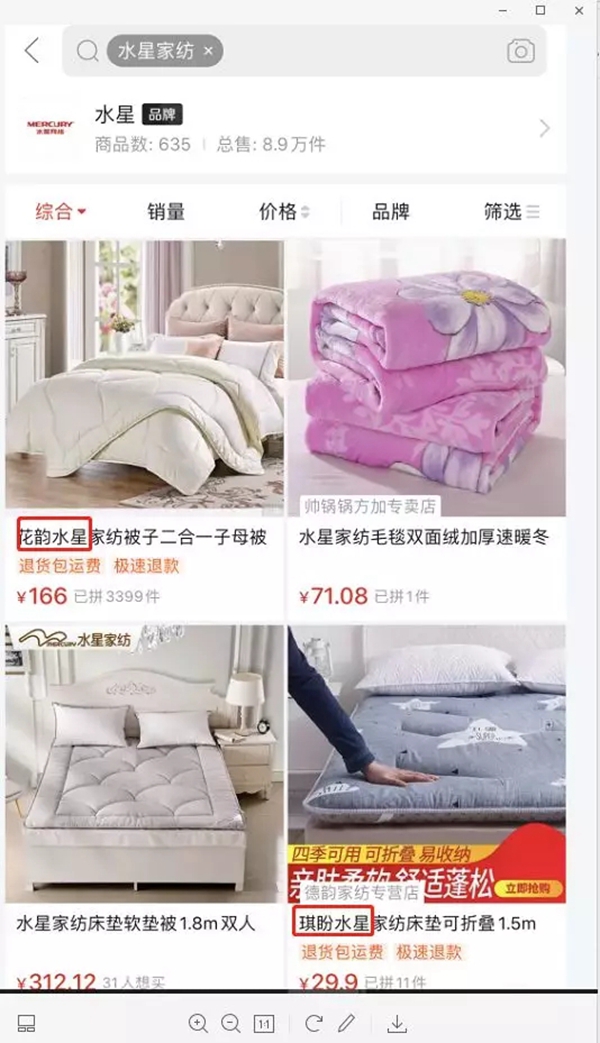Remove the 水星家纺 search chip

tap(208, 51)
